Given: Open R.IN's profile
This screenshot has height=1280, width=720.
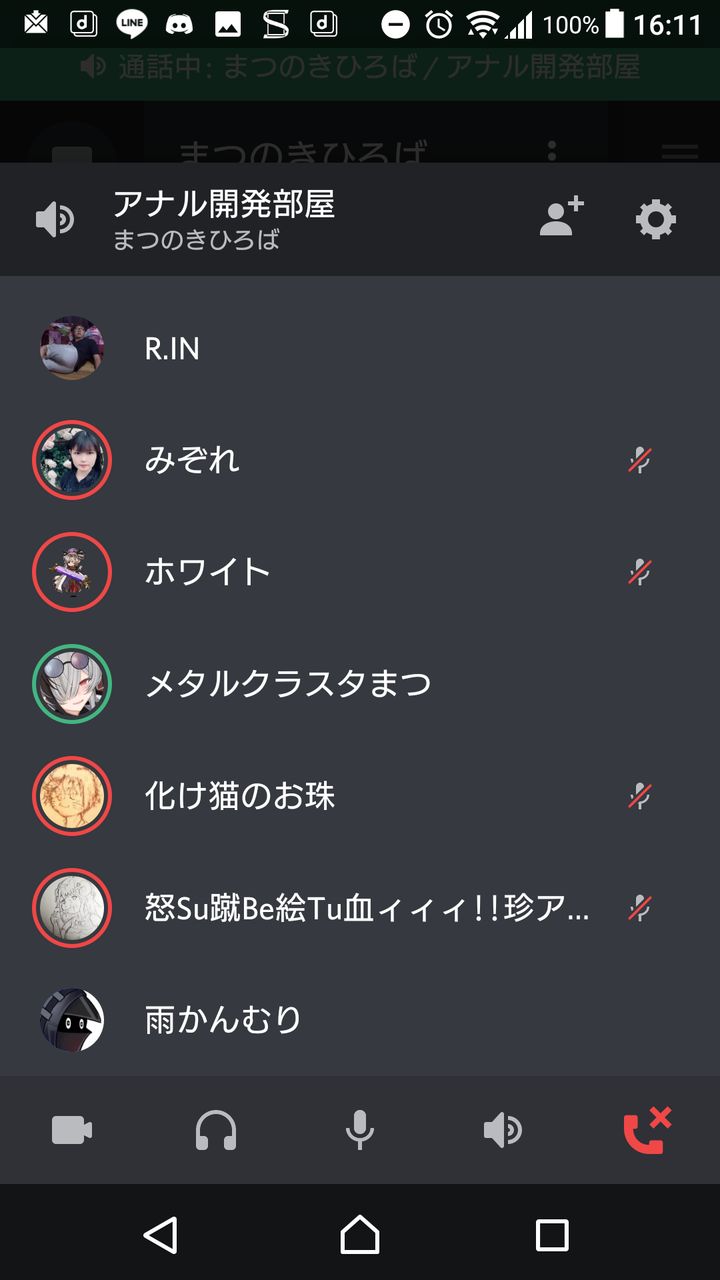Looking at the screenshot, I should [x=172, y=348].
